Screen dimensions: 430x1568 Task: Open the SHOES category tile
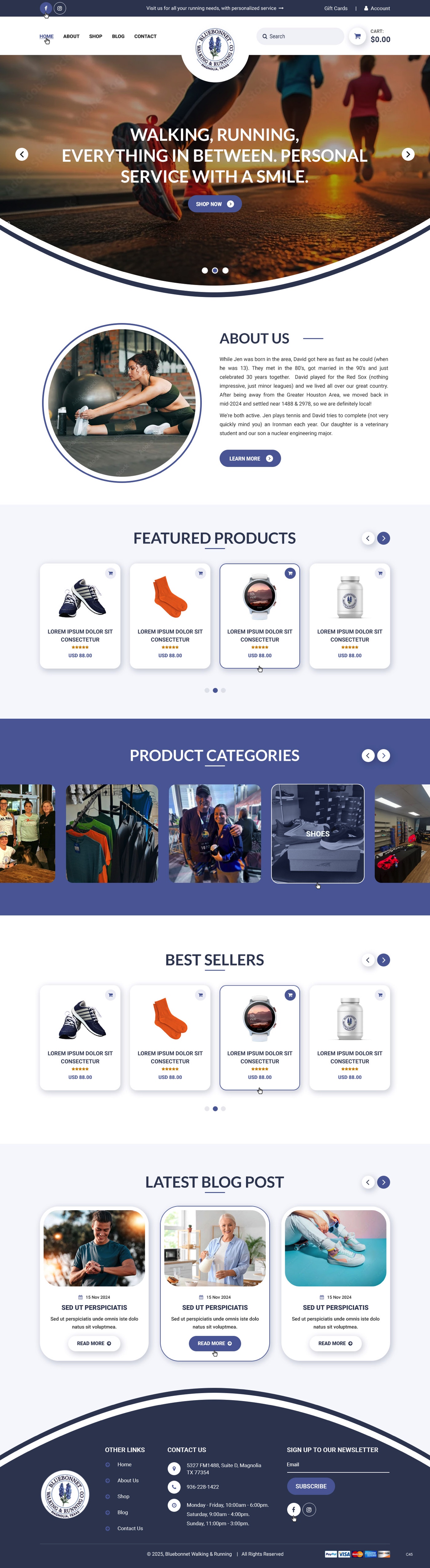[x=317, y=833]
